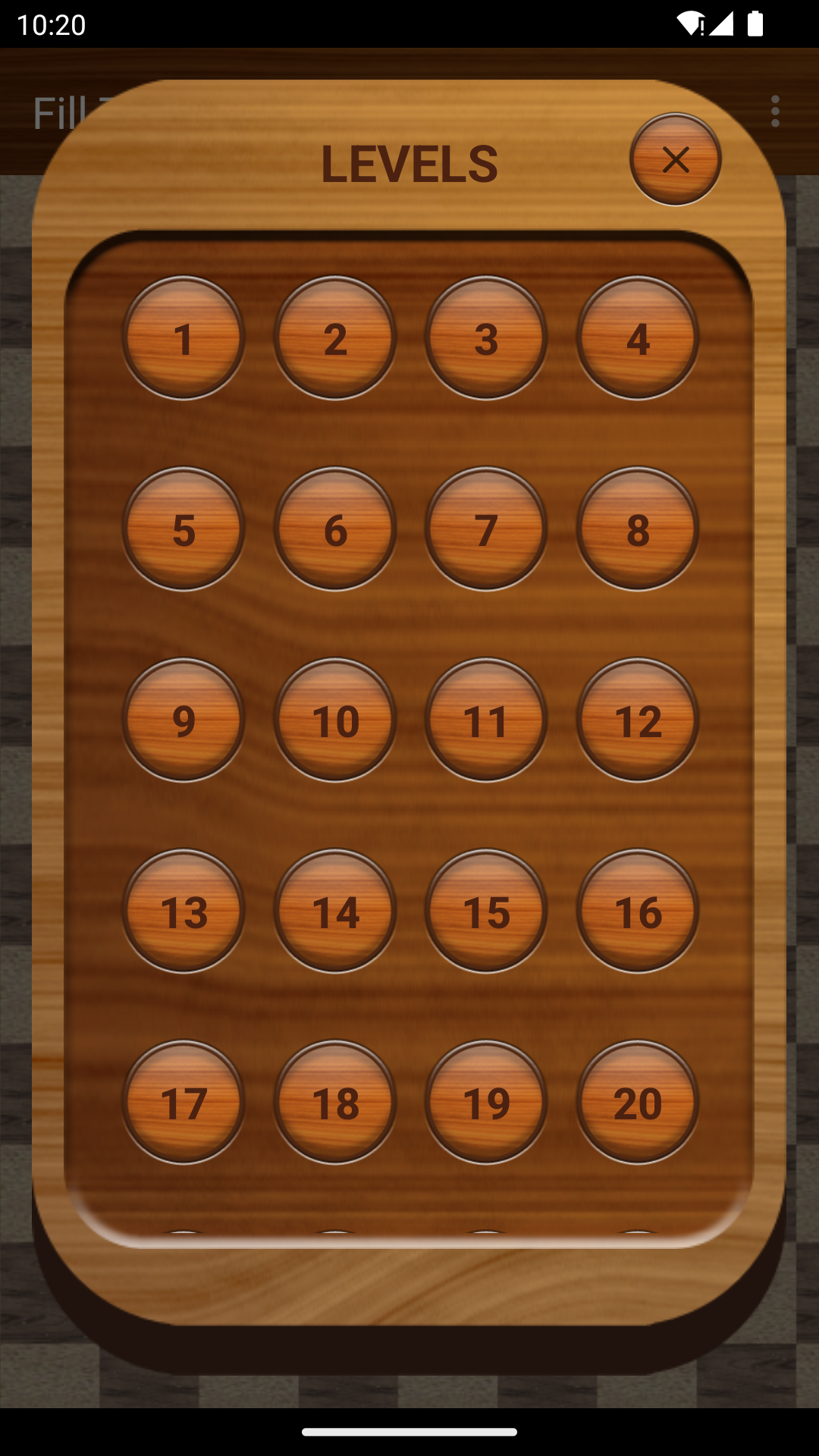Choose level 17
Image resolution: width=819 pixels, height=1456 pixels.
tap(184, 1102)
